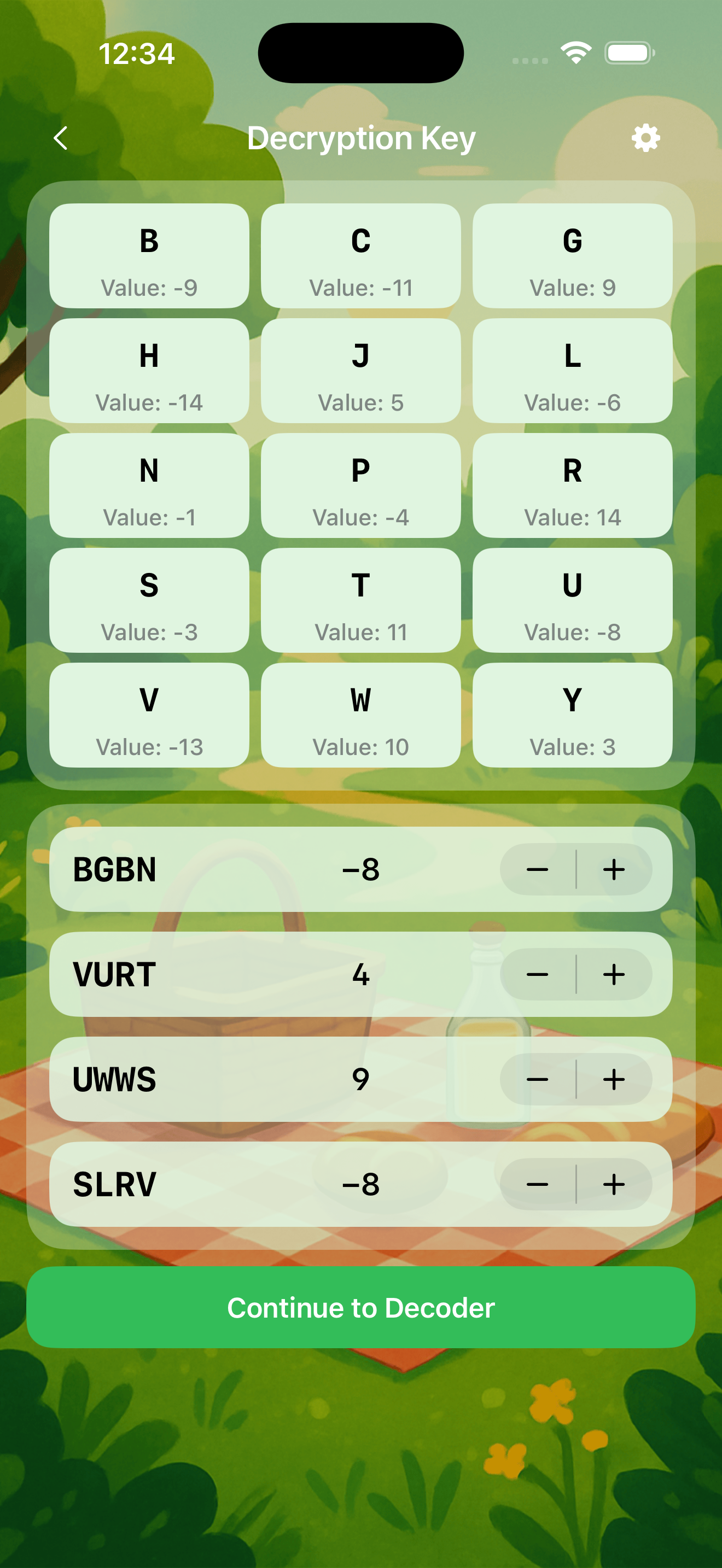Screen dimensions: 722x1568
Task: Increase the VURT value
Action: 614,974
